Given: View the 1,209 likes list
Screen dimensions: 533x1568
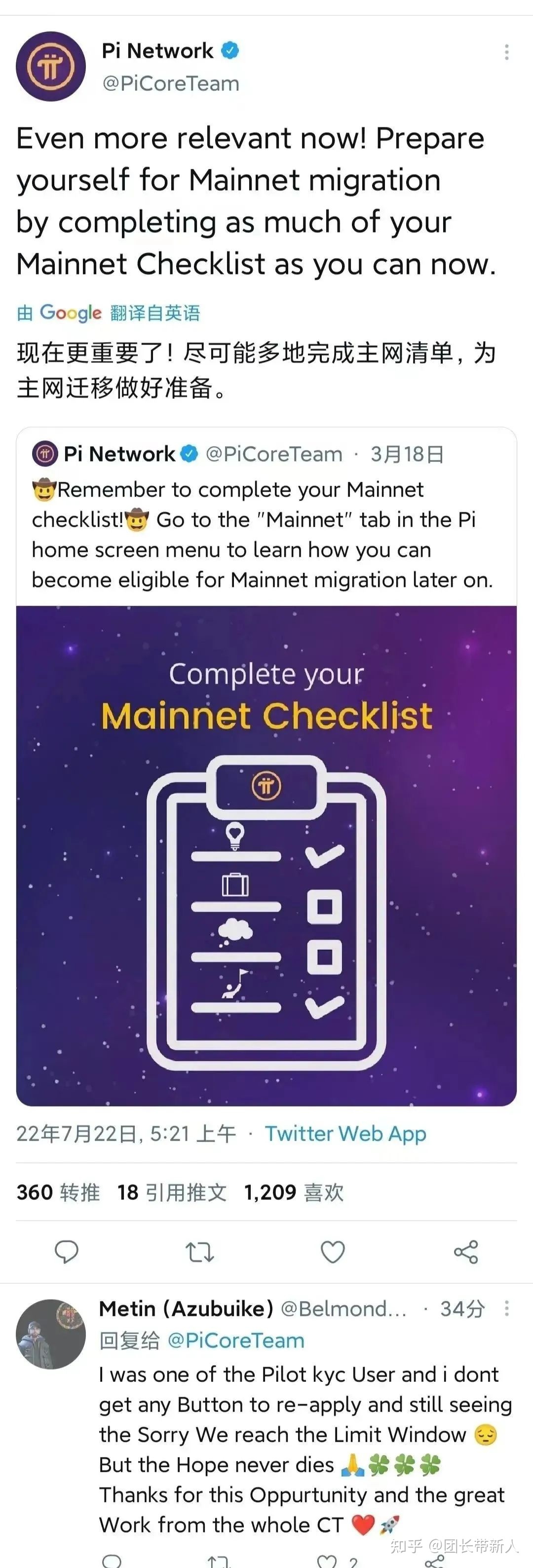Looking at the screenshot, I should (x=293, y=1192).
